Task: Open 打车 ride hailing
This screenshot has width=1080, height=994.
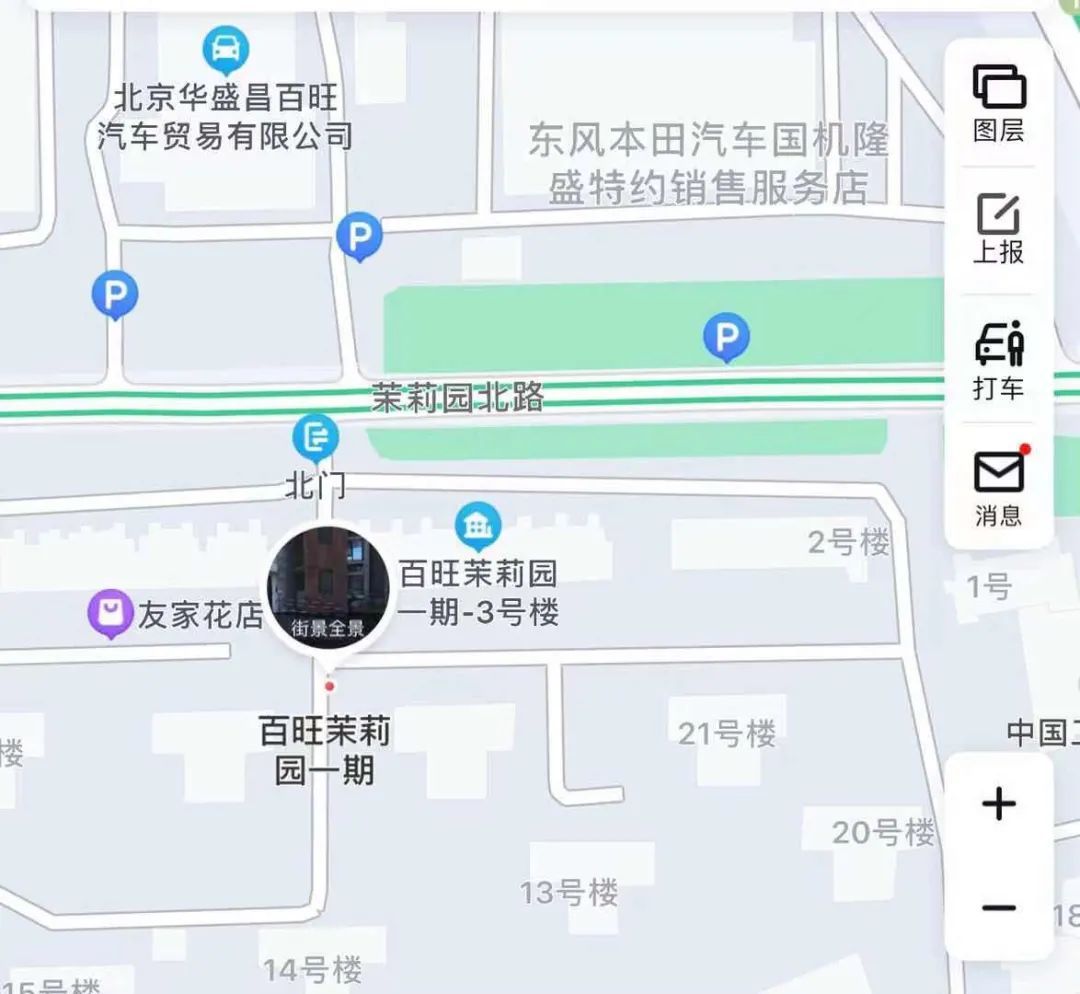Action: click(x=999, y=359)
